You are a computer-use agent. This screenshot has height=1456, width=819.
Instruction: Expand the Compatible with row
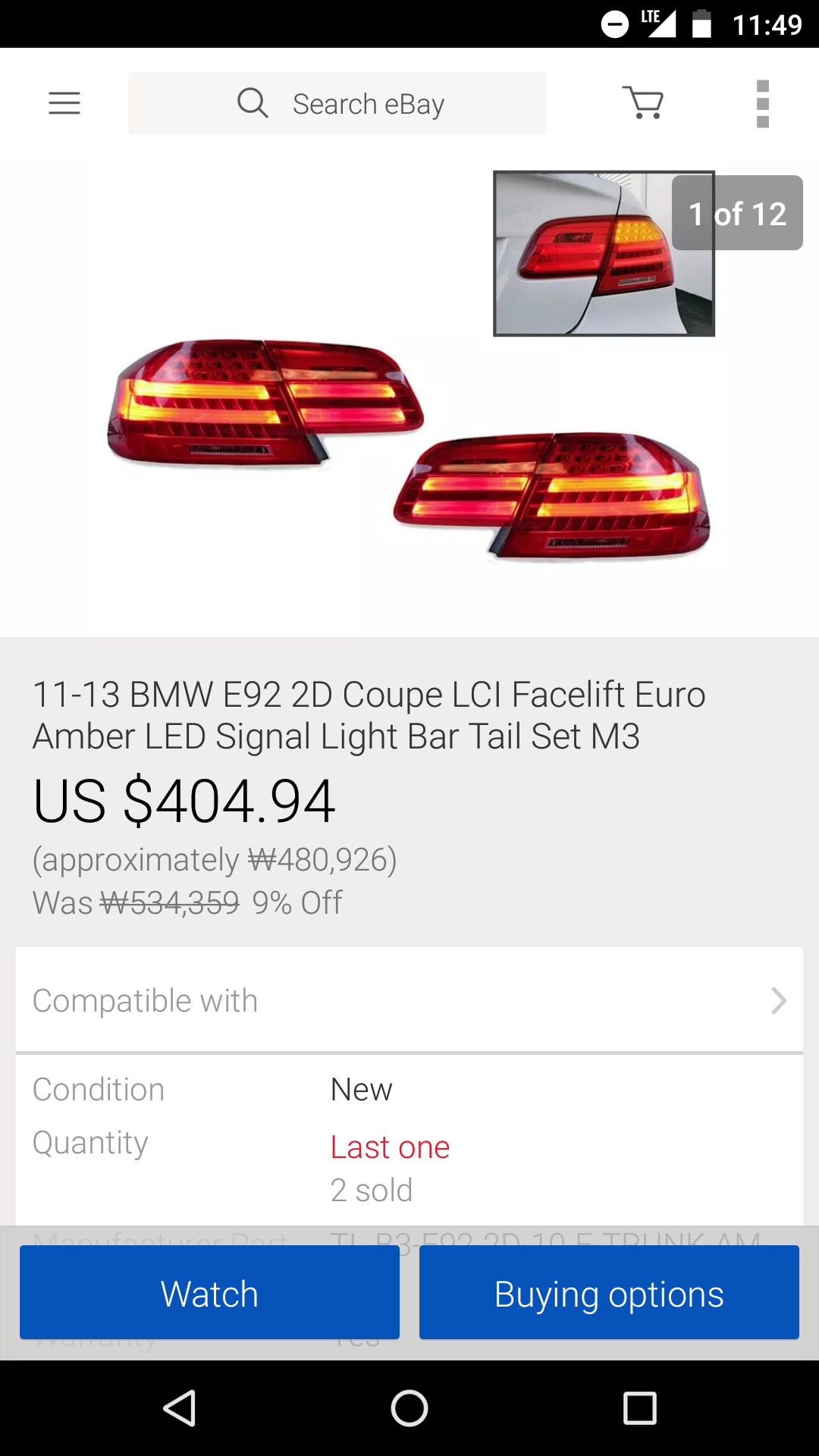[x=409, y=1000]
